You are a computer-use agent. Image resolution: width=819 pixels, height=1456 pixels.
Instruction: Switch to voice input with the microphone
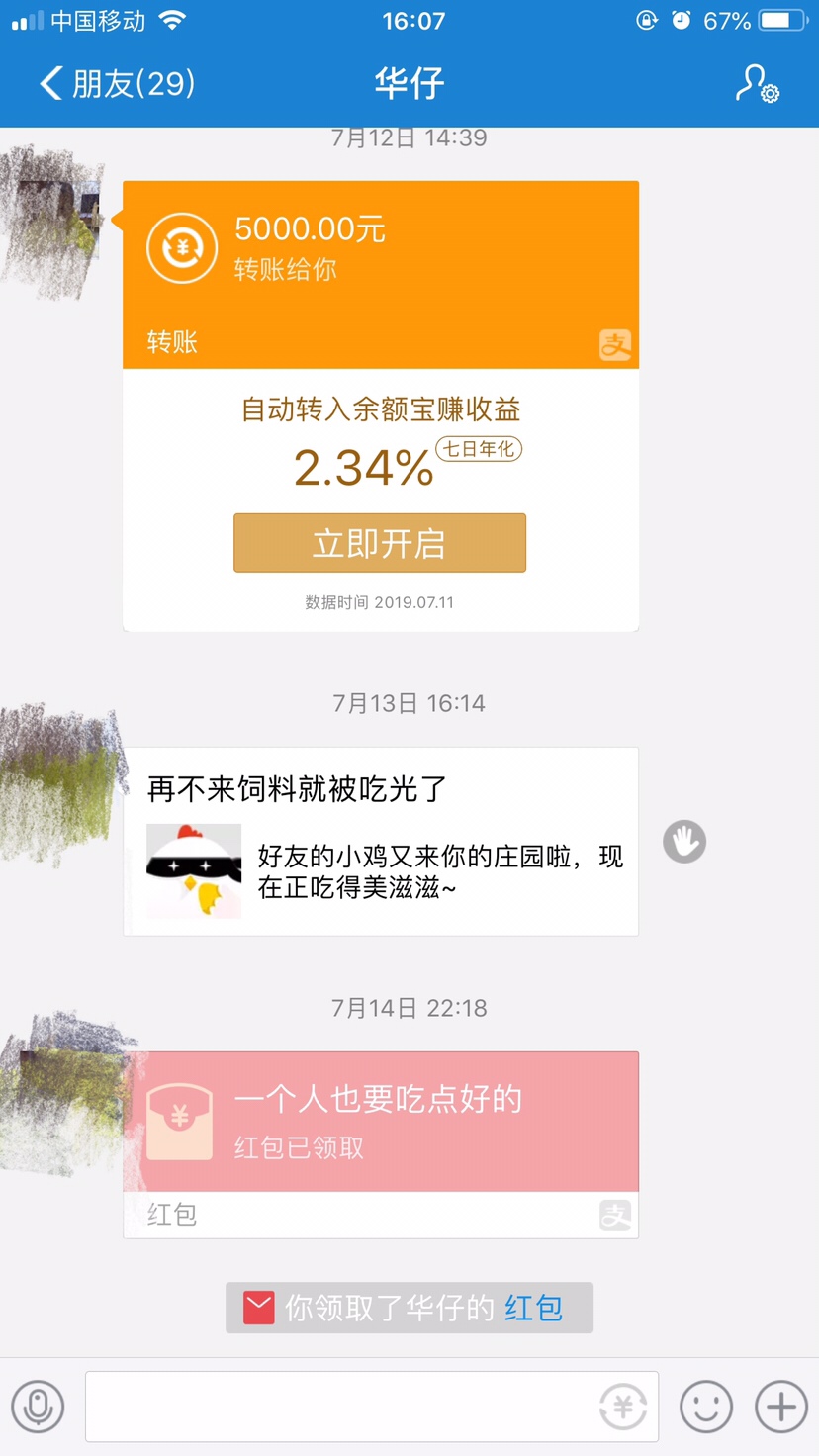click(x=38, y=1406)
